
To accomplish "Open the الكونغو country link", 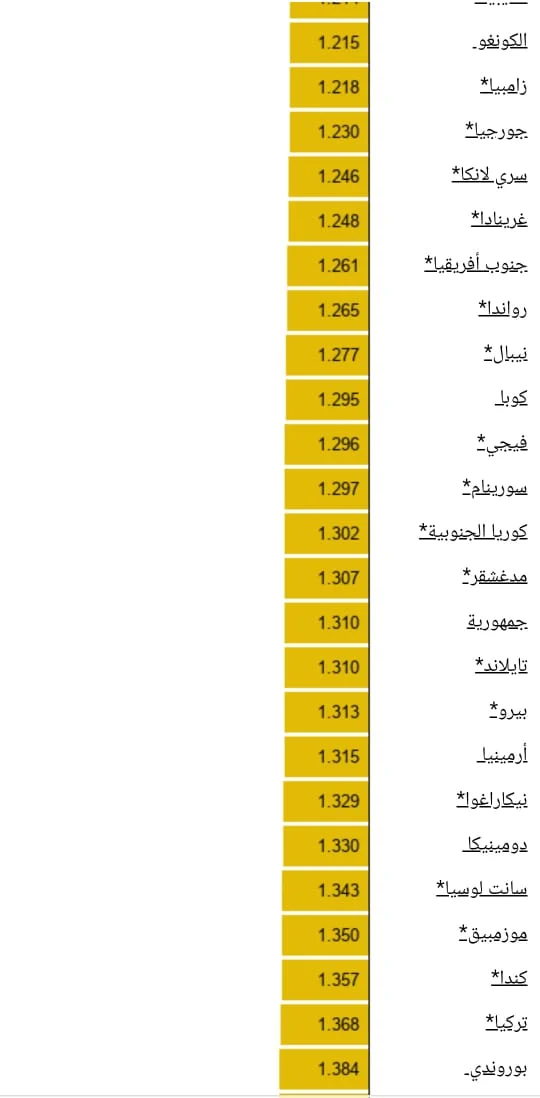I will [x=500, y=41].
